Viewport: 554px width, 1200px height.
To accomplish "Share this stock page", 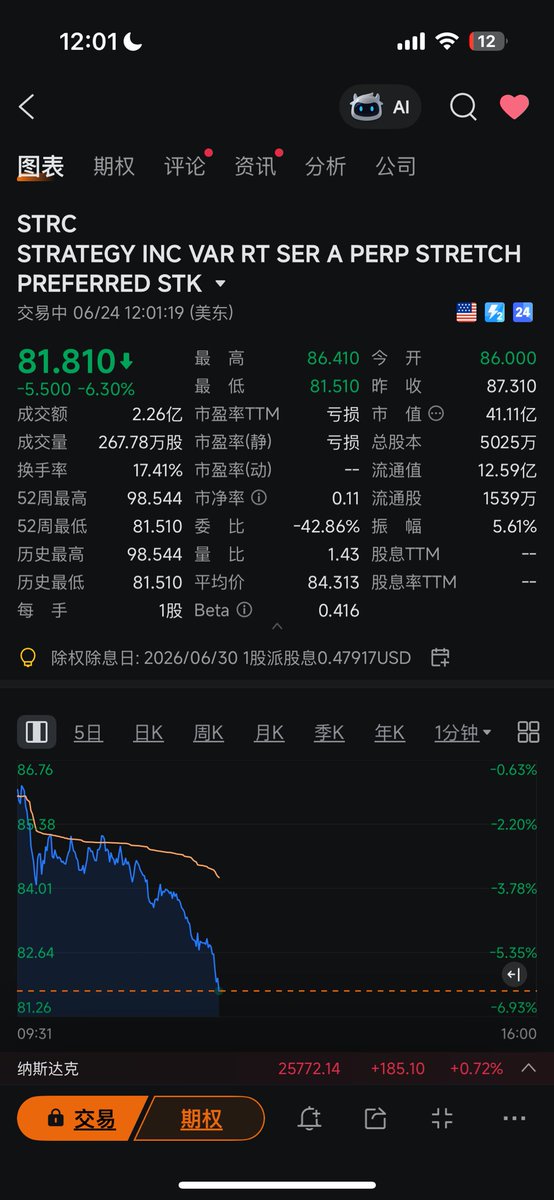I will click(376, 1119).
